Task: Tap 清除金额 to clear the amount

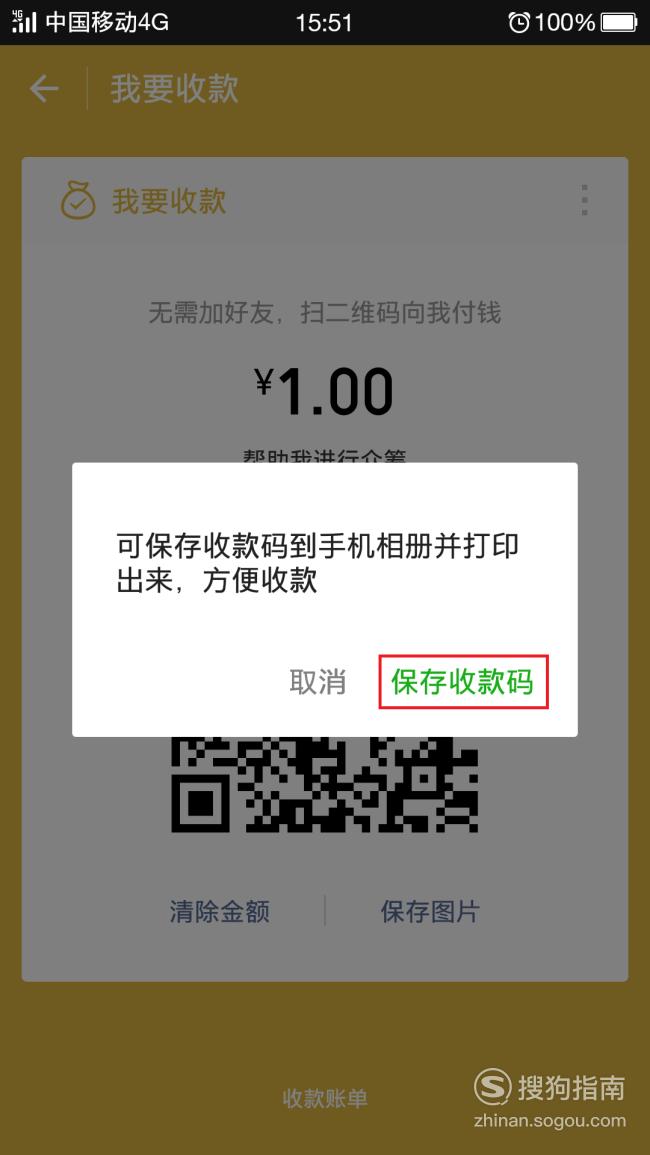Action: coord(220,911)
